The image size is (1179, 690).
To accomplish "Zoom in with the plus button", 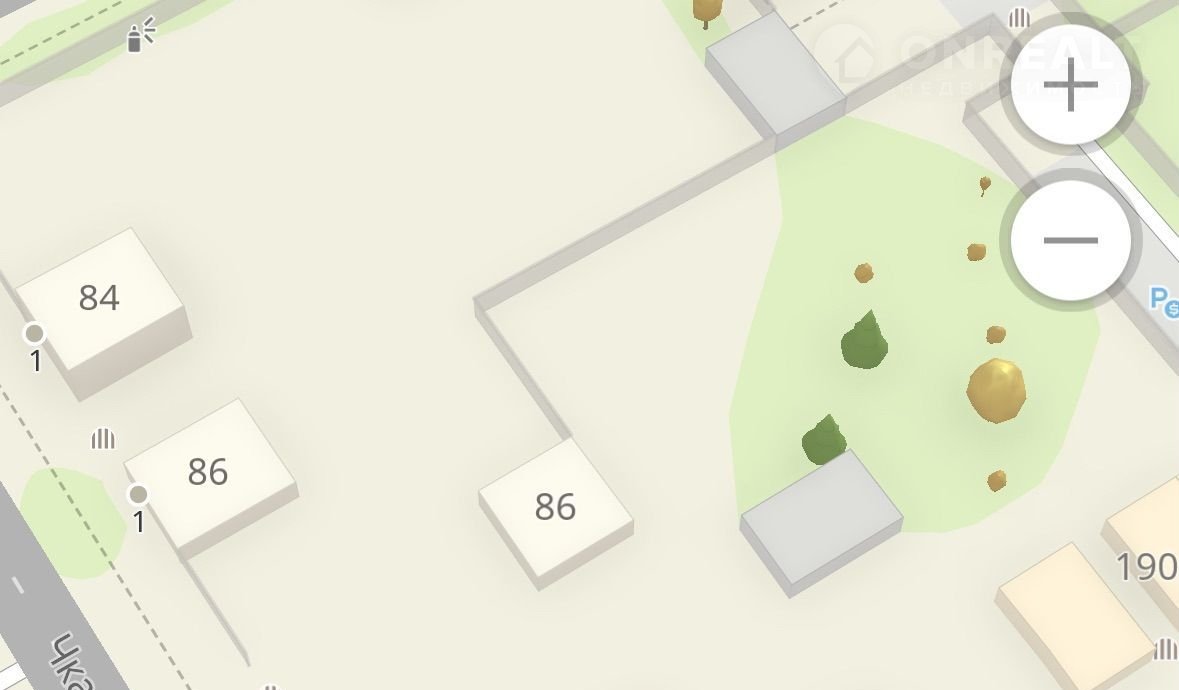I will [x=1070, y=85].
